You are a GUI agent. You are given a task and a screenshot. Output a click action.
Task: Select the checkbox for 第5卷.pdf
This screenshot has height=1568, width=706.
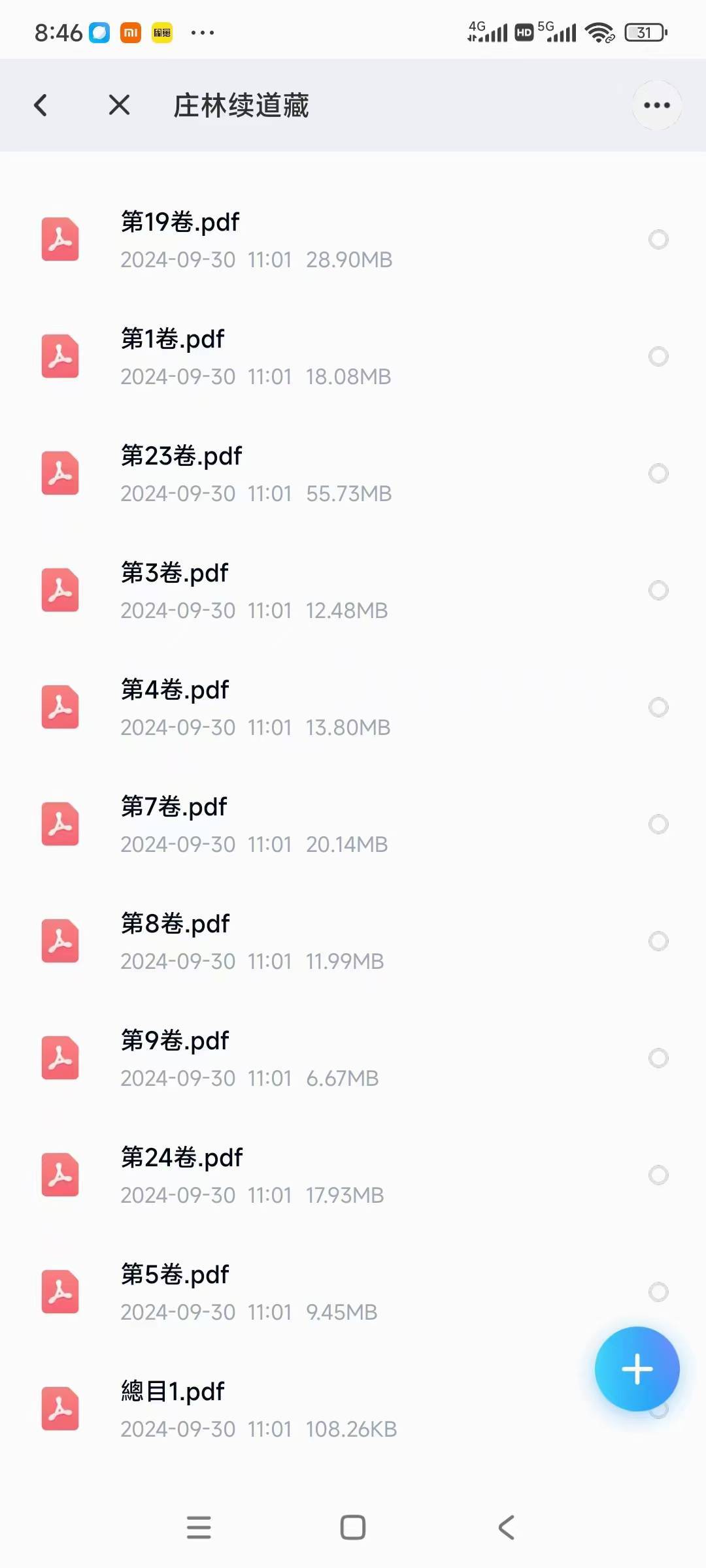(658, 1292)
